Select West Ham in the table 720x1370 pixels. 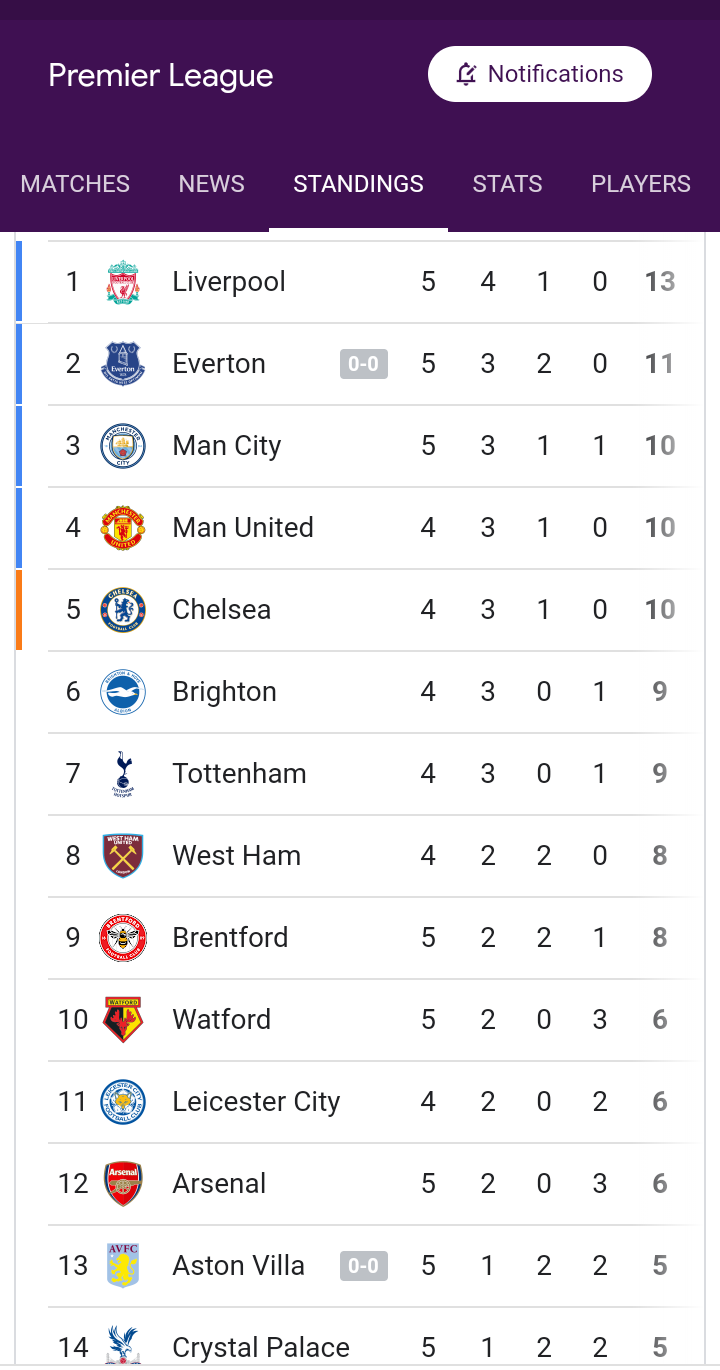coord(360,856)
